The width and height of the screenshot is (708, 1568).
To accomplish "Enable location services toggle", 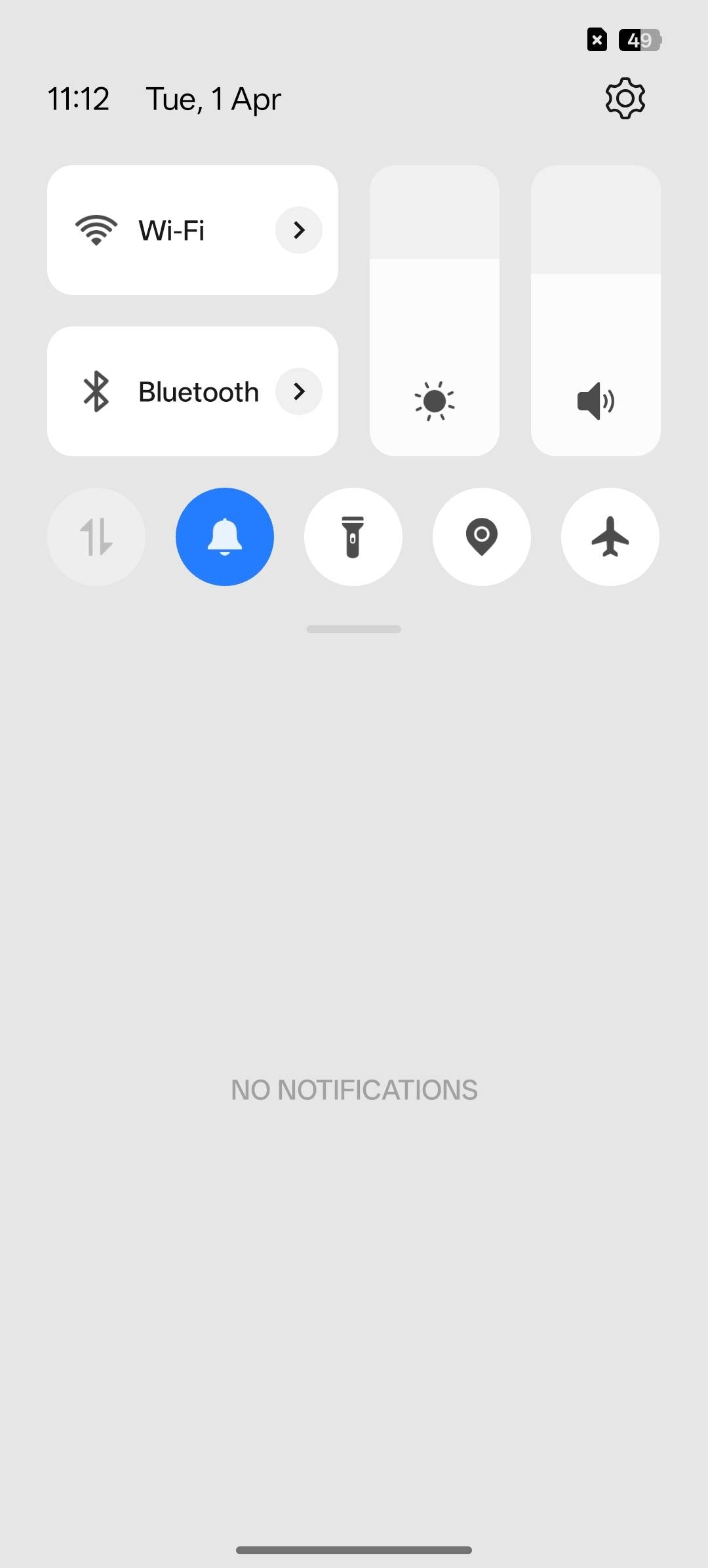I will (x=482, y=537).
